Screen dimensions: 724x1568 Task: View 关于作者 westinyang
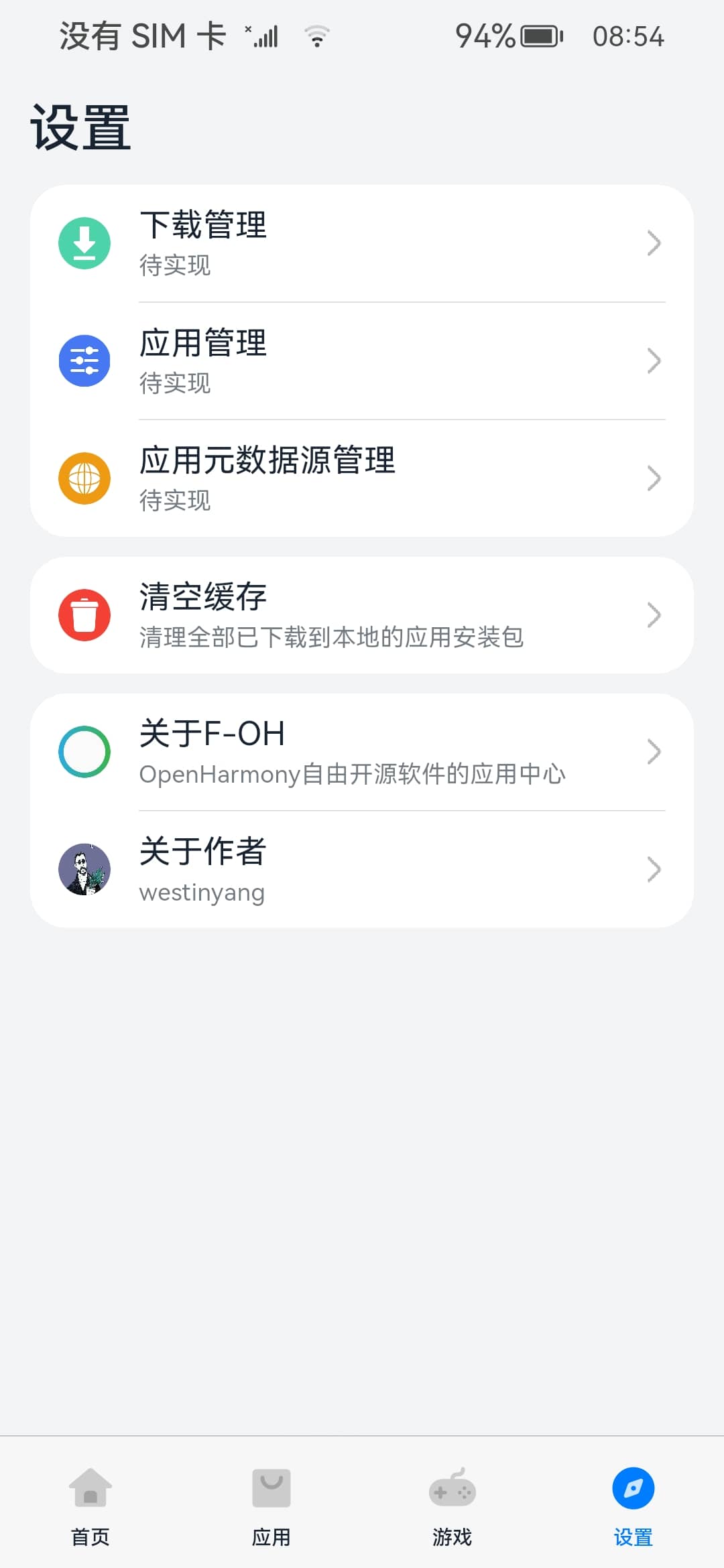(x=362, y=870)
